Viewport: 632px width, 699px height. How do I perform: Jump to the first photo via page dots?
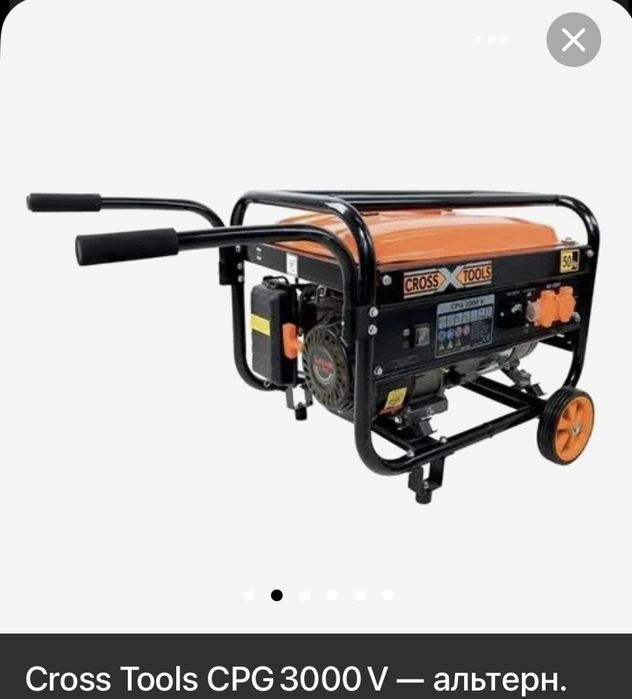pos(249,595)
